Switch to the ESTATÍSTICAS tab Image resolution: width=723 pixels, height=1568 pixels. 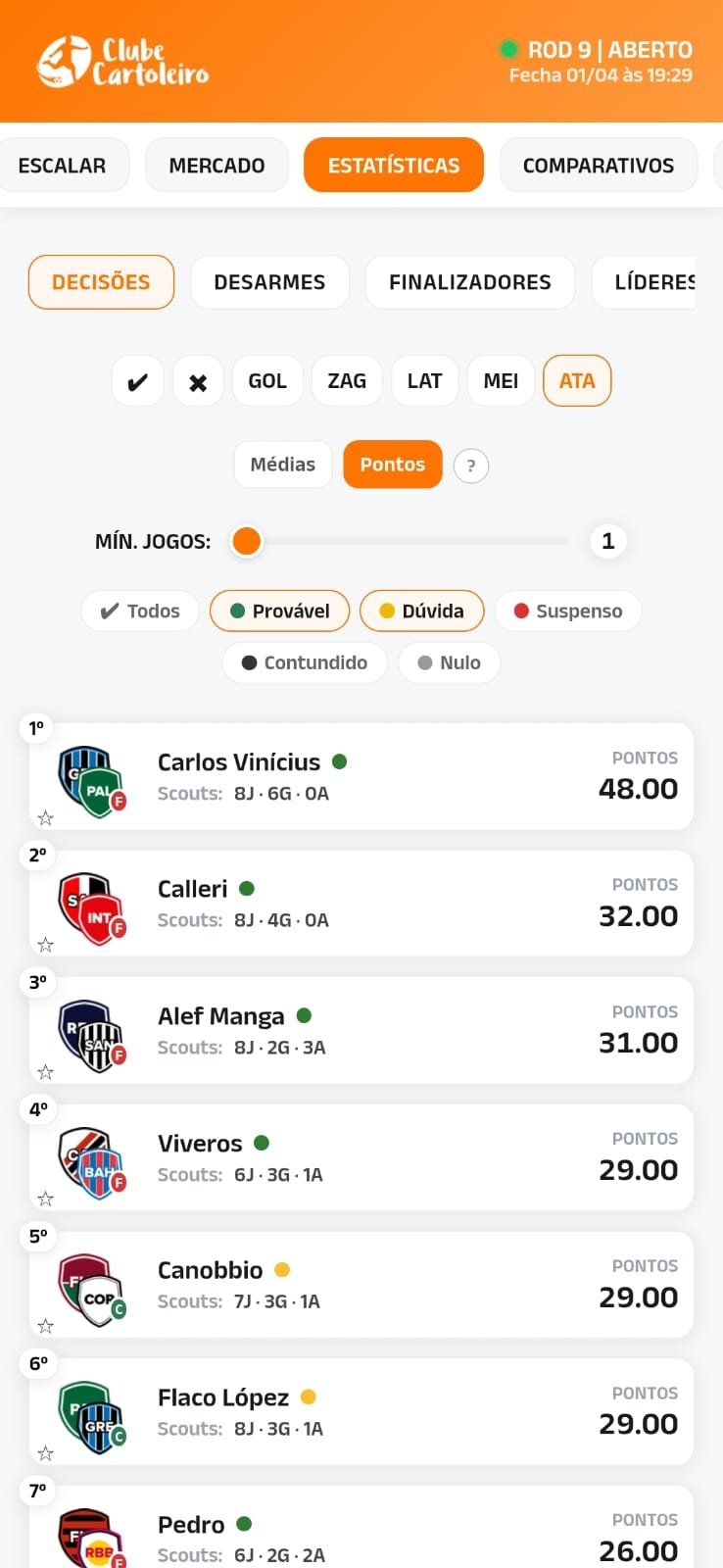[x=394, y=165]
